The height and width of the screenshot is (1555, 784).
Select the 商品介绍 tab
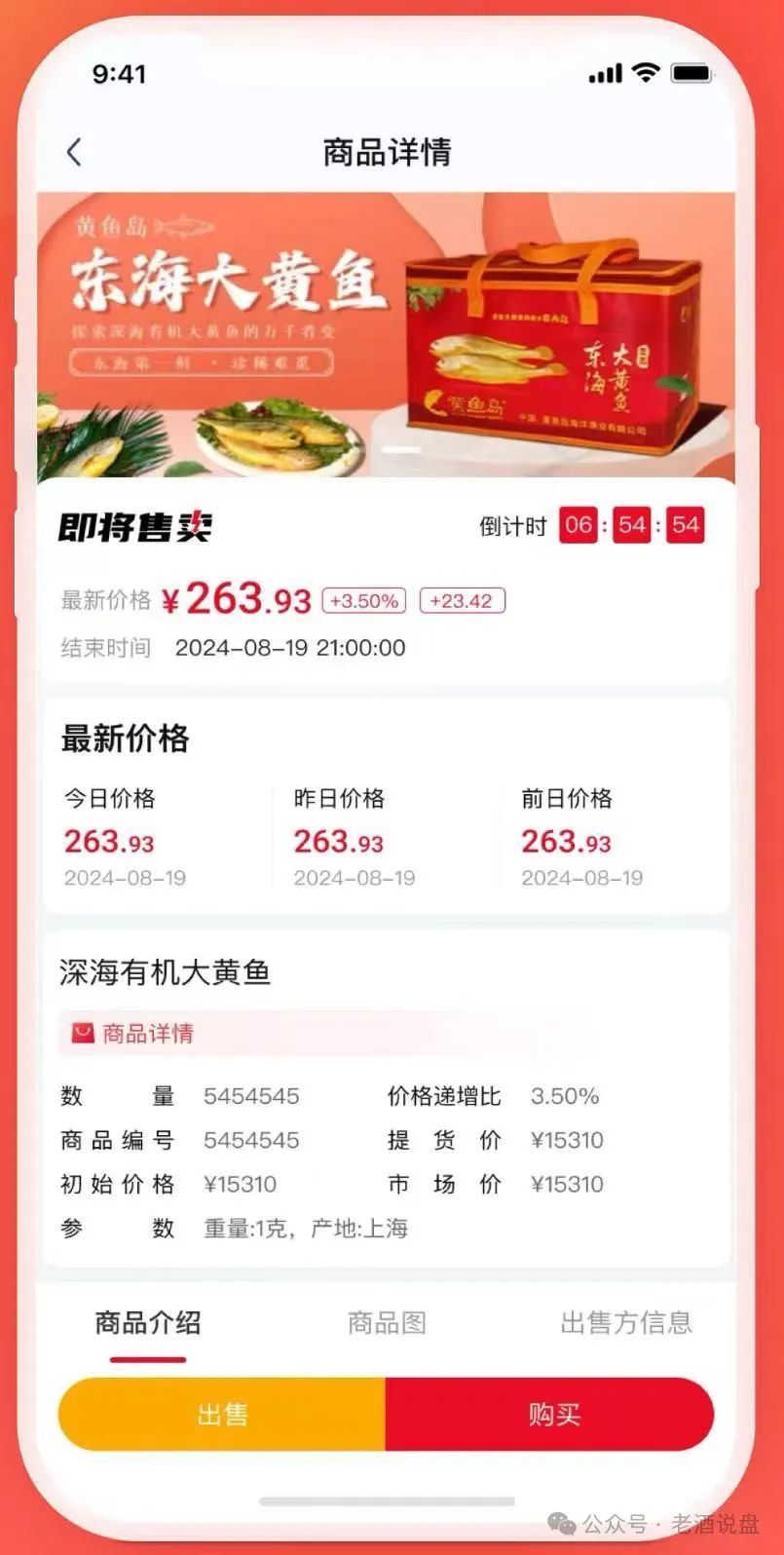point(146,1323)
